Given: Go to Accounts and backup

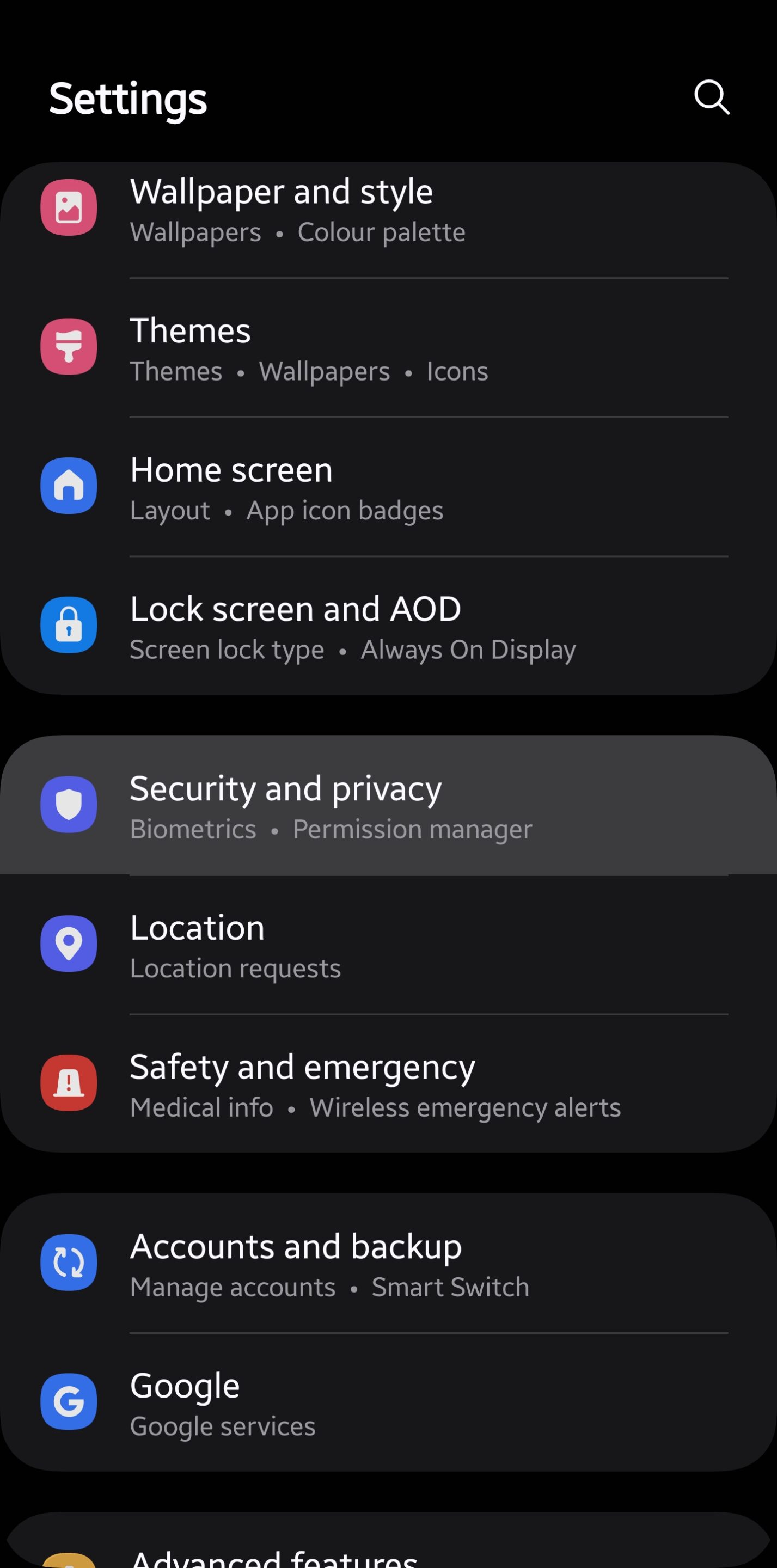Looking at the screenshot, I should [389, 1263].
